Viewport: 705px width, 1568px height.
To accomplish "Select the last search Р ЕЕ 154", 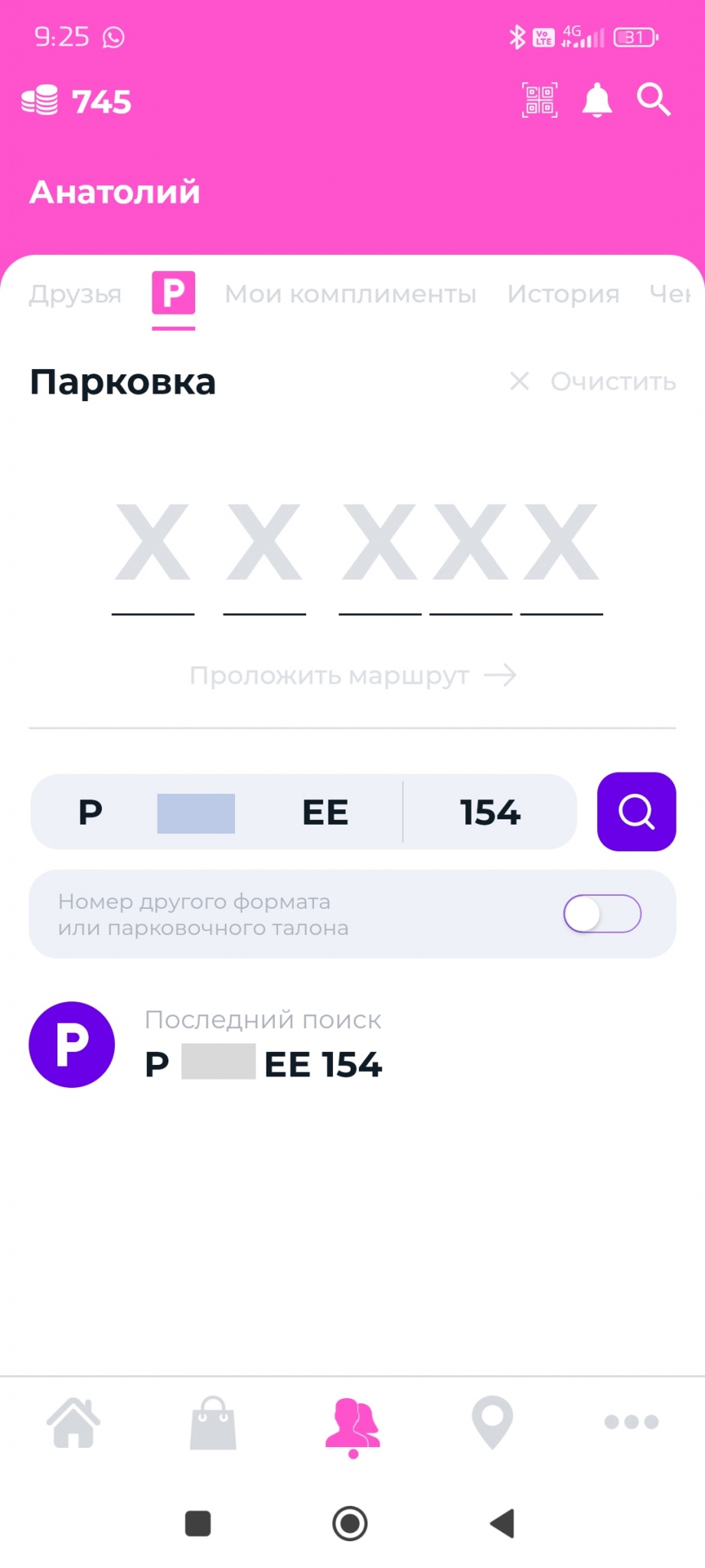I will [263, 1046].
